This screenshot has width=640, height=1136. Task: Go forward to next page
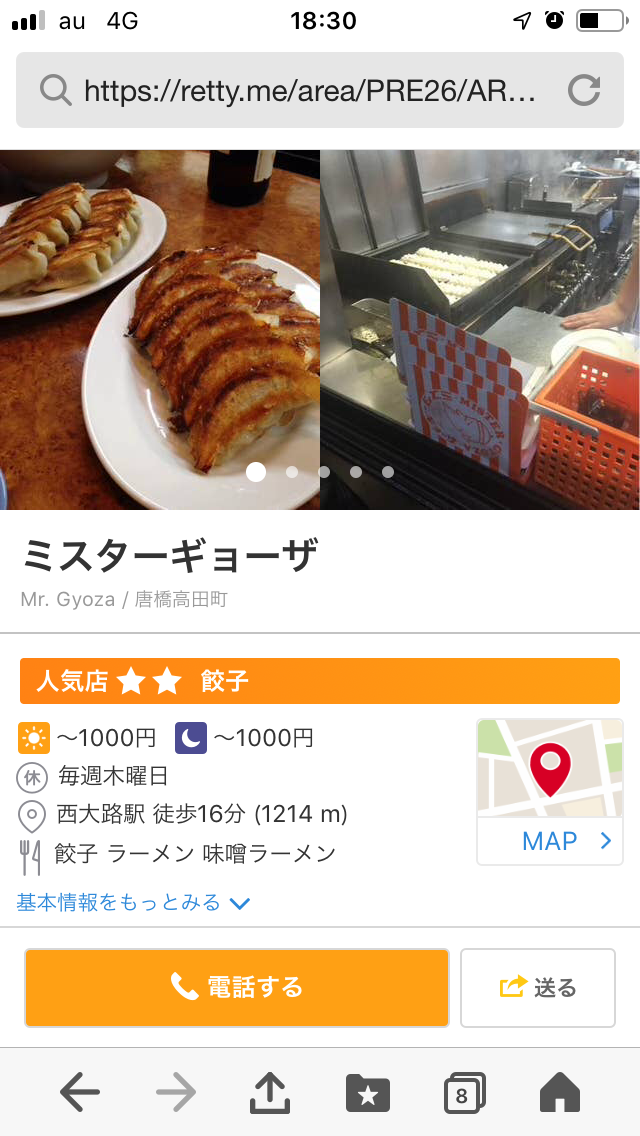(176, 1093)
